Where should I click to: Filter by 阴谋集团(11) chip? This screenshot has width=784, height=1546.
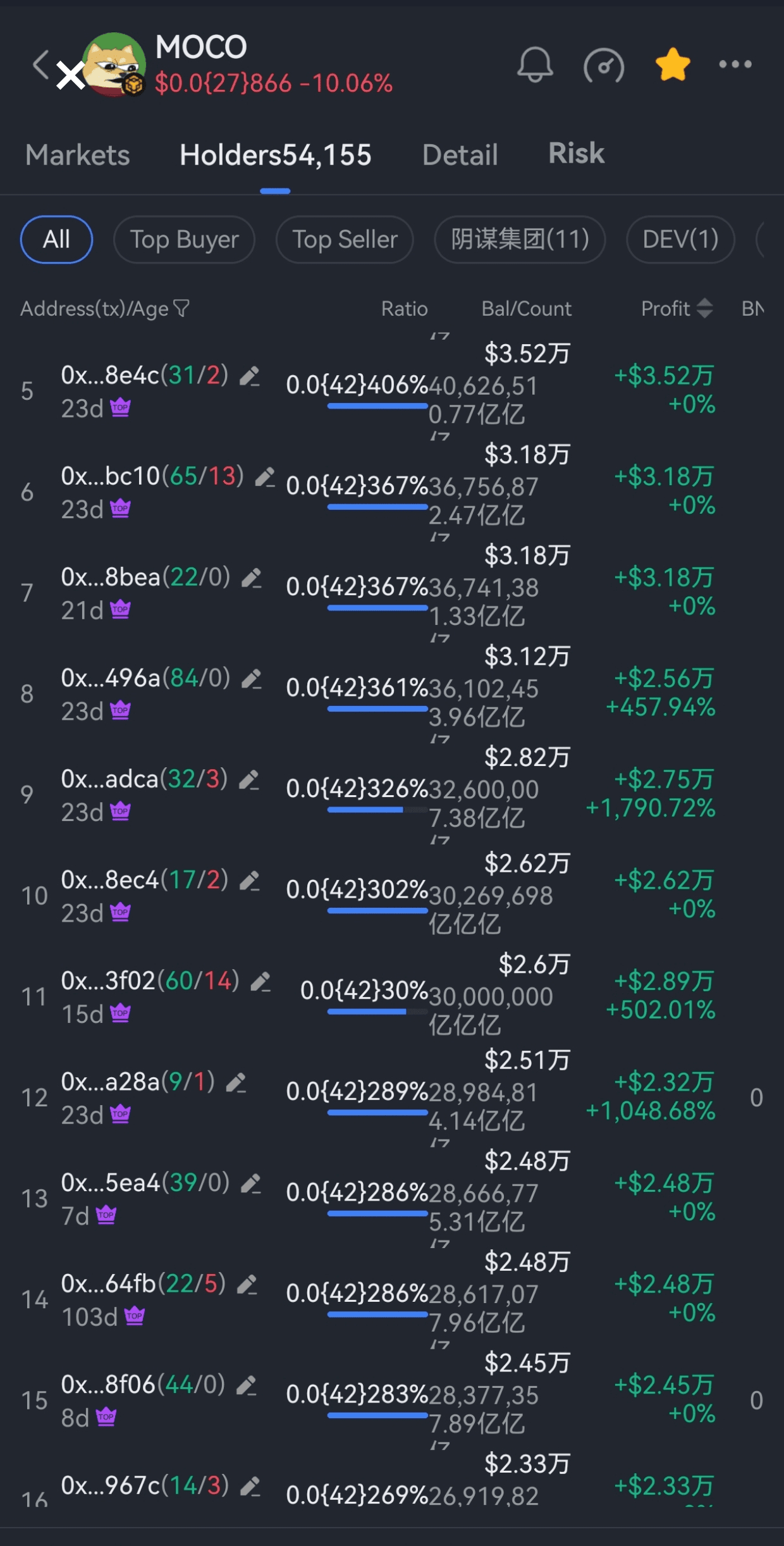tap(520, 240)
